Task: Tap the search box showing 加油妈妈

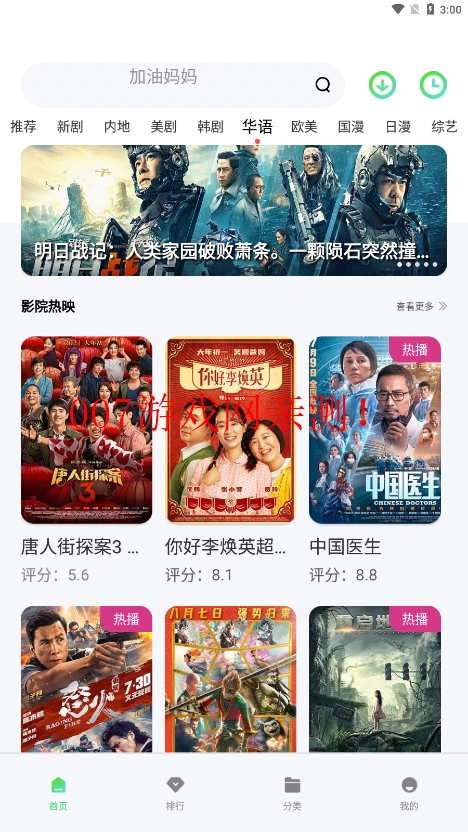Action: tap(183, 85)
